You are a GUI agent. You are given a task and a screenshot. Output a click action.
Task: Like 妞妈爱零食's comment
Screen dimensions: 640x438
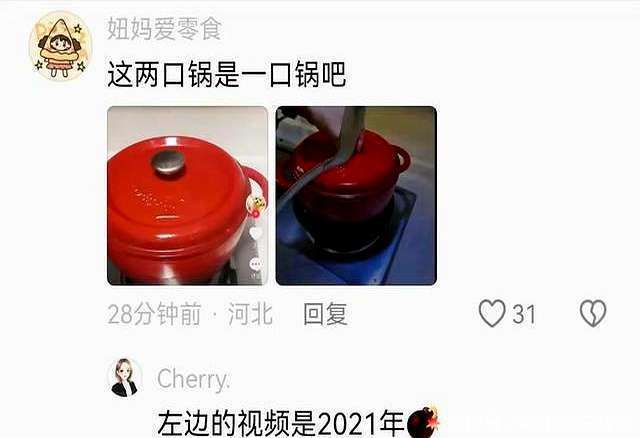click(493, 314)
